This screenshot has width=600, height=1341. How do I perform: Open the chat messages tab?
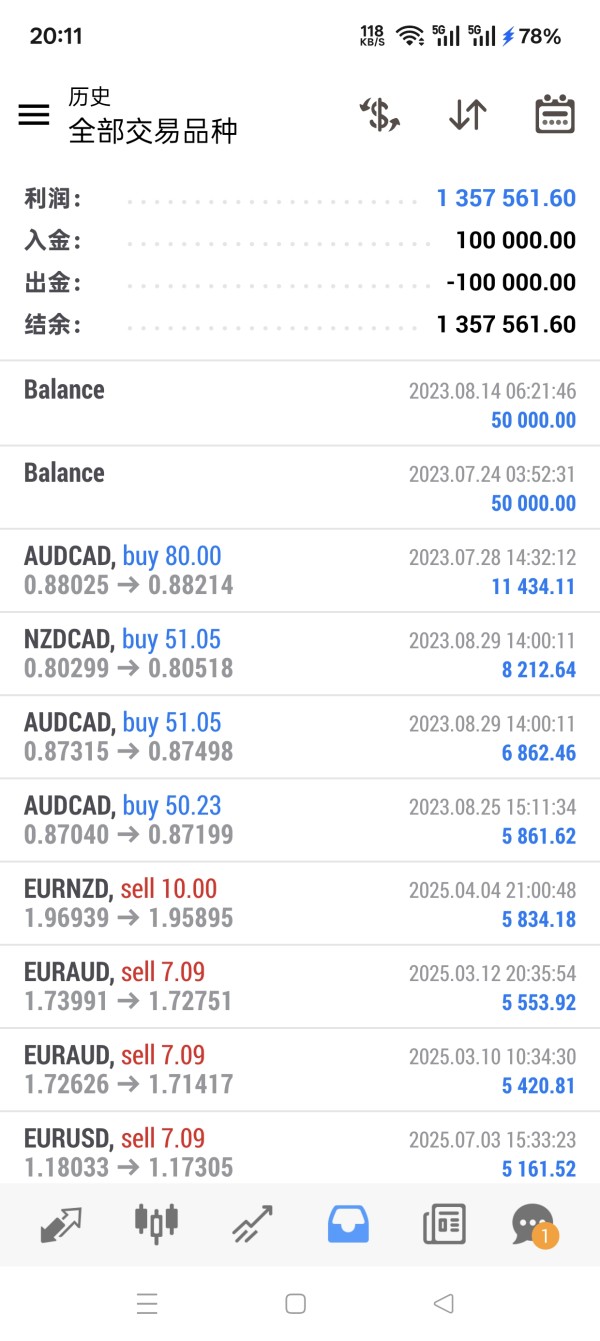click(x=533, y=1224)
